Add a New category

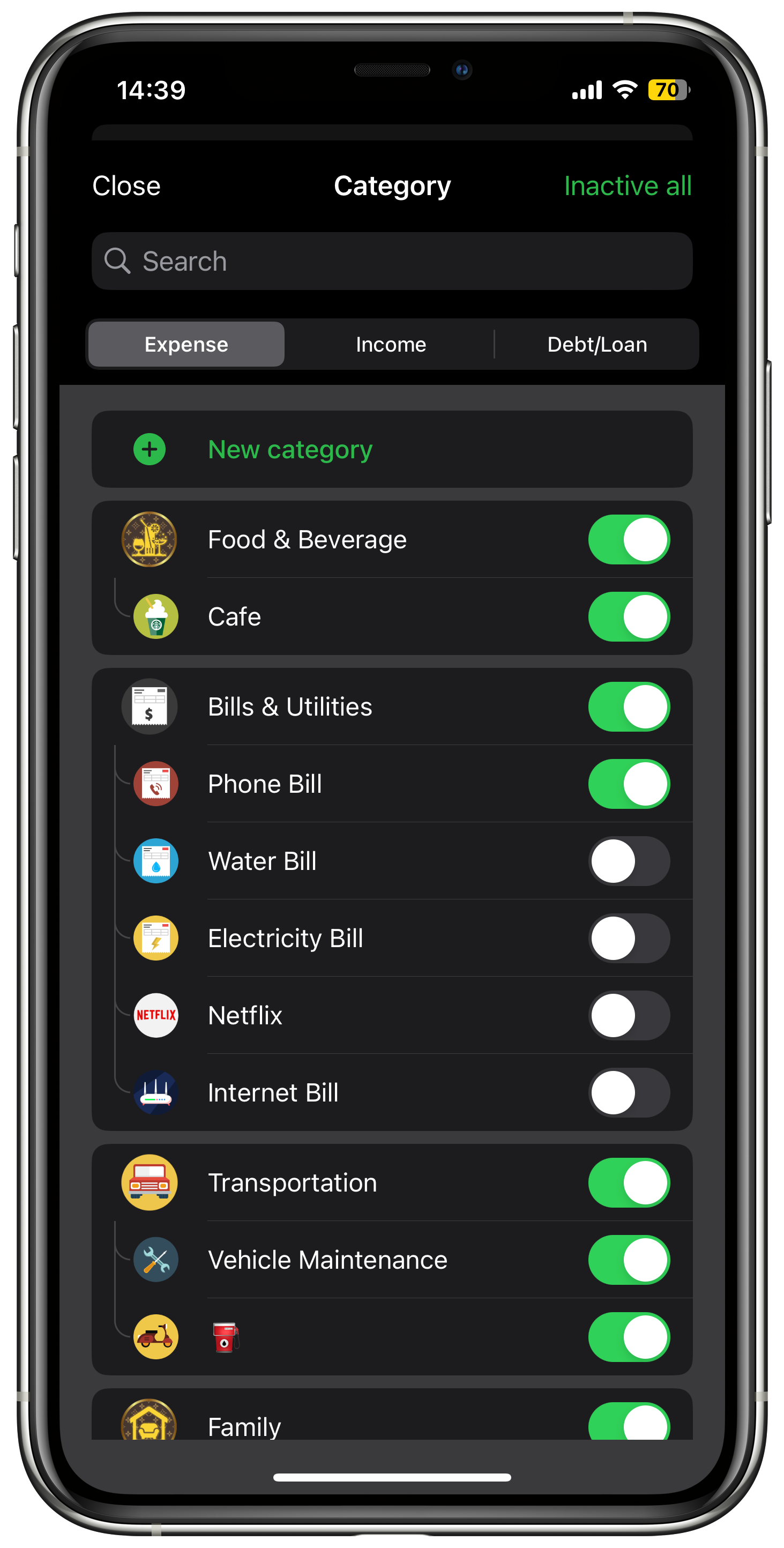pyautogui.click(x=290, y=450)
